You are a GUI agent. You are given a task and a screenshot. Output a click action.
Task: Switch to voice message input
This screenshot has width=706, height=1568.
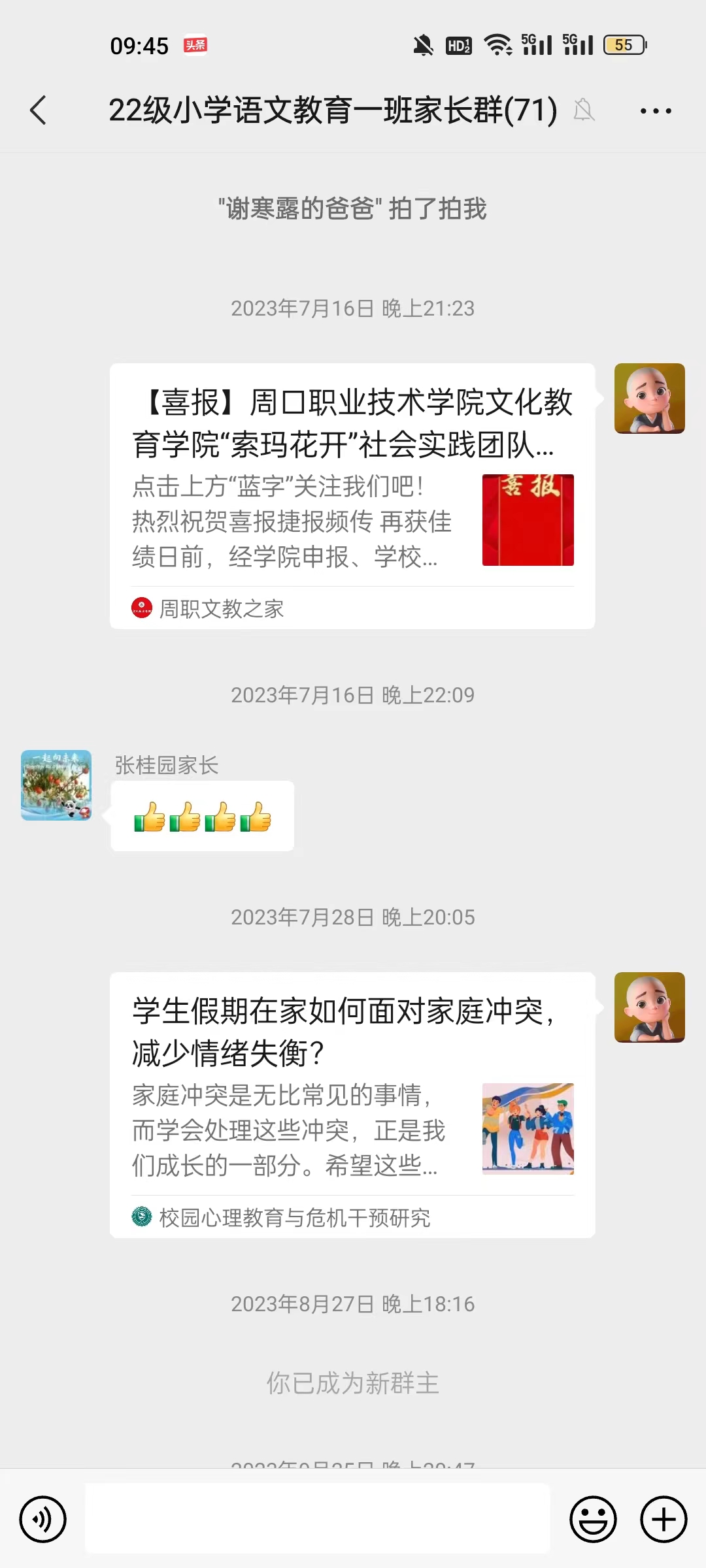coord(43,1519)
